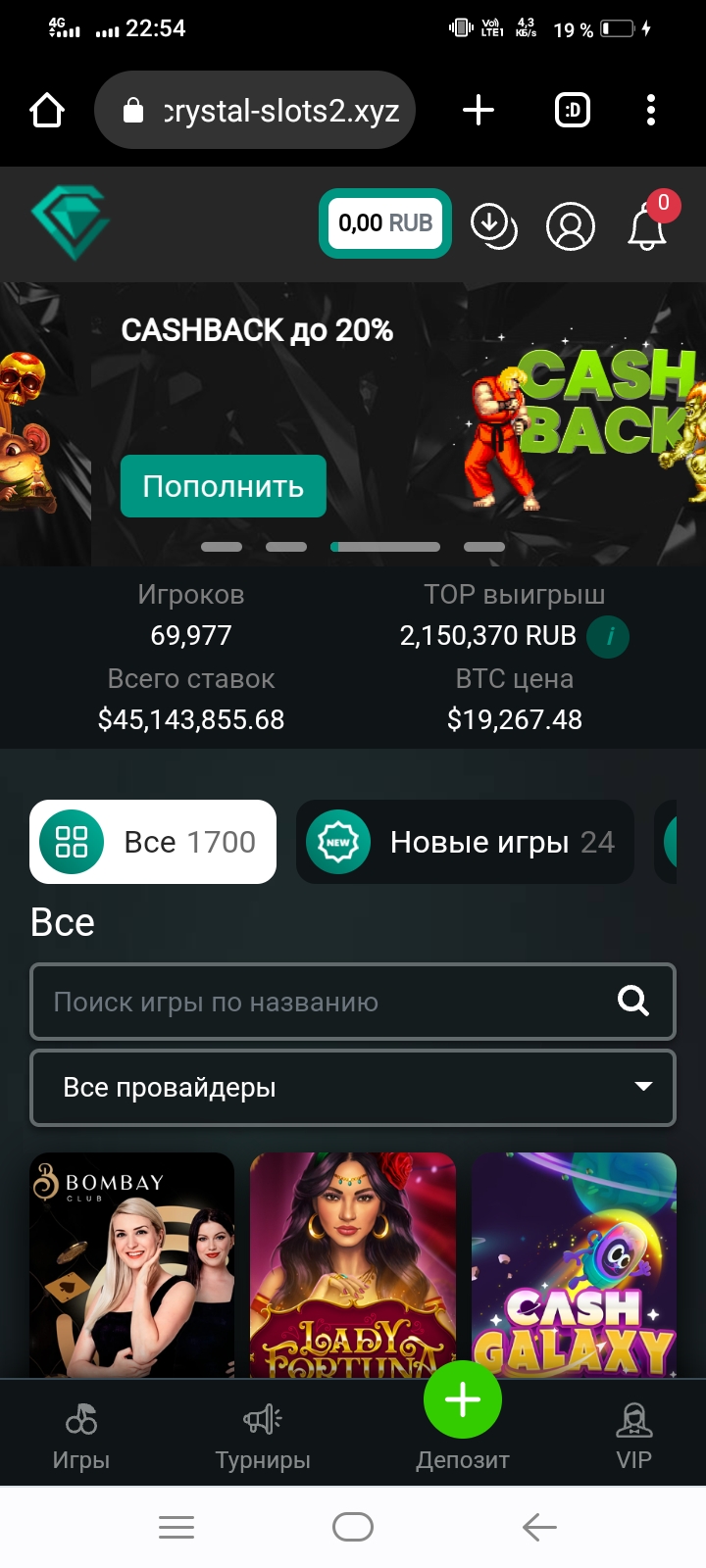Open the notifications bell

pos(647,227)
